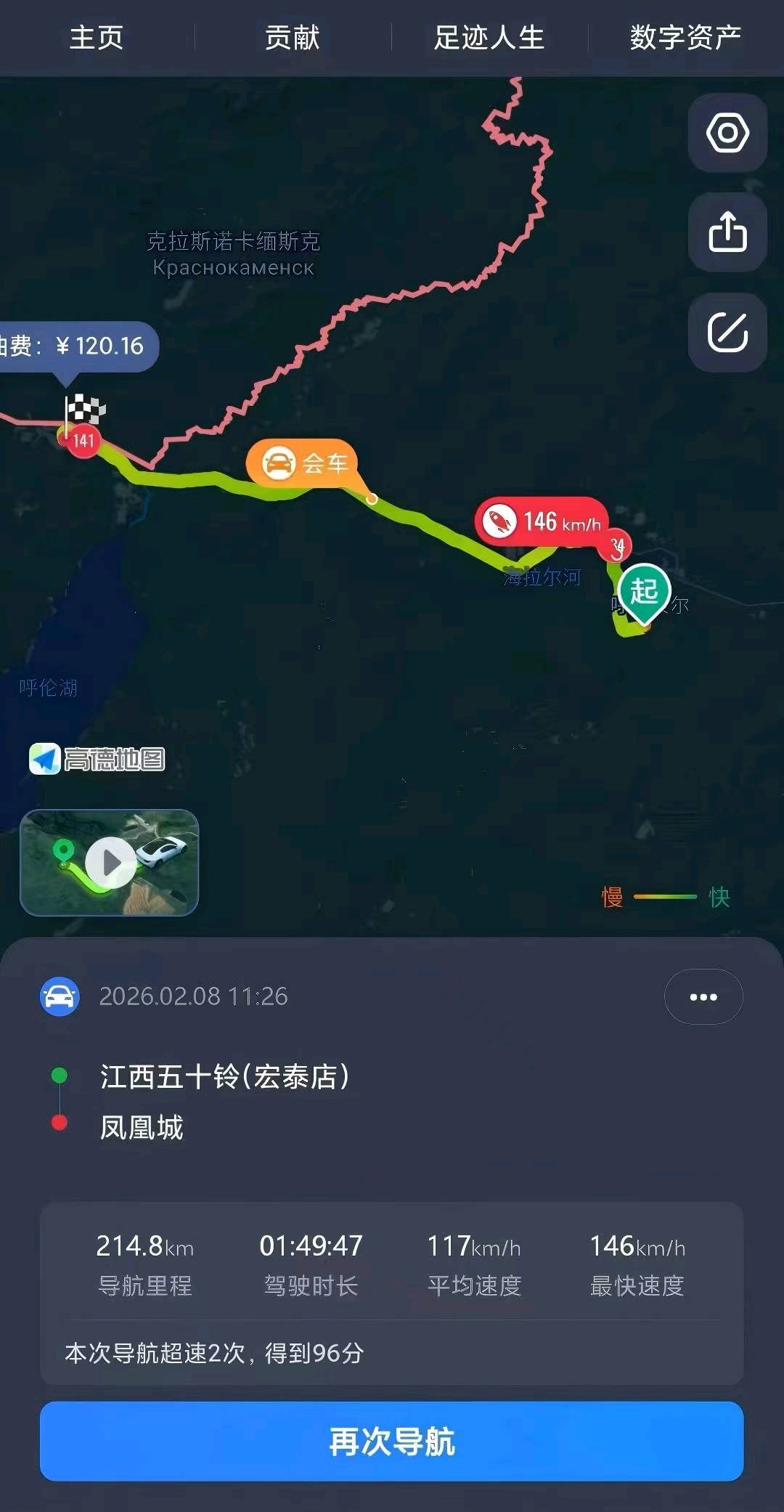Screen dimensions: 784x1512
Task: Switch to the 足迹人生 tab
Action: pos(489,38)
